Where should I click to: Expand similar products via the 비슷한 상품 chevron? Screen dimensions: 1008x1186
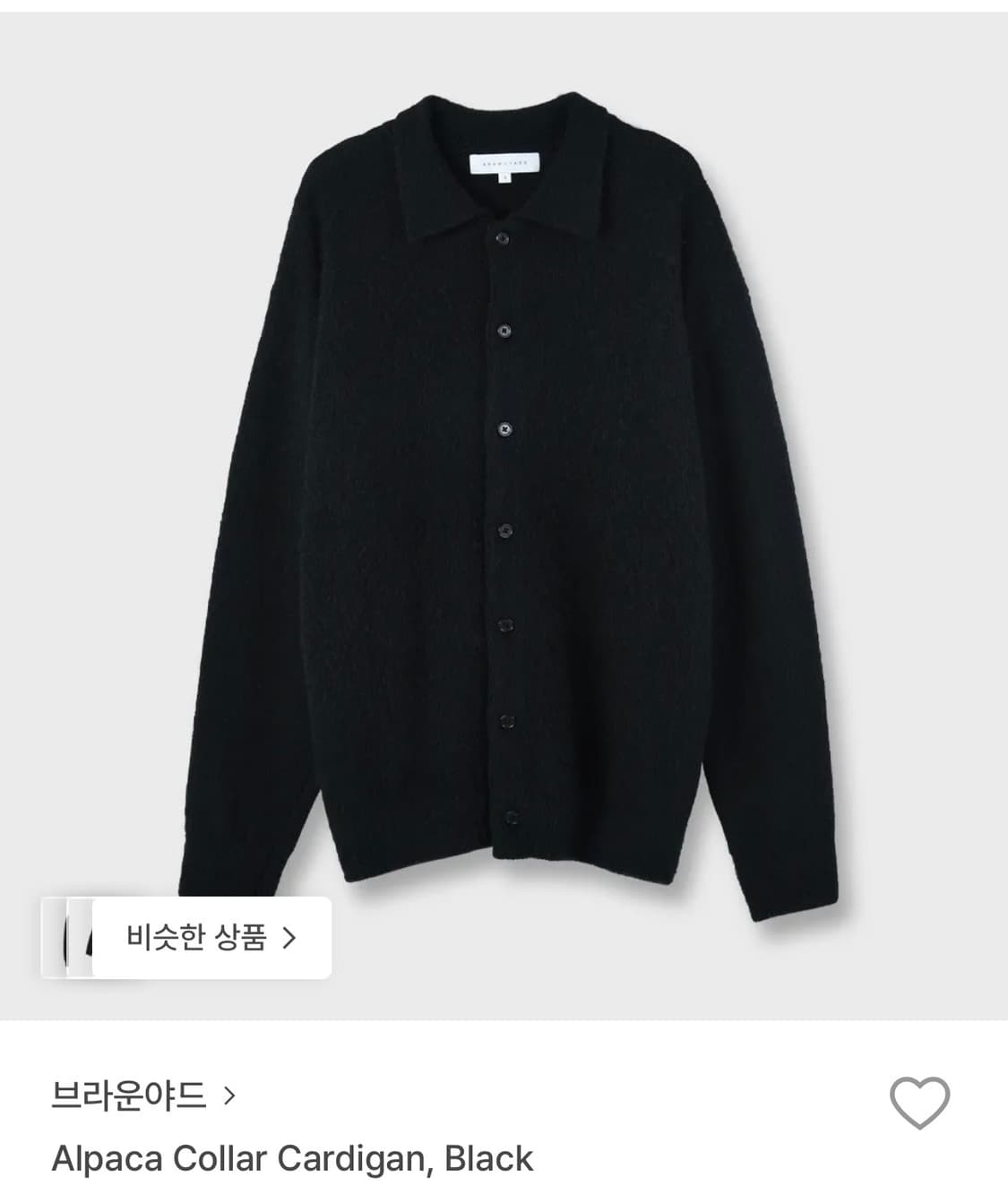pos(289,937)
